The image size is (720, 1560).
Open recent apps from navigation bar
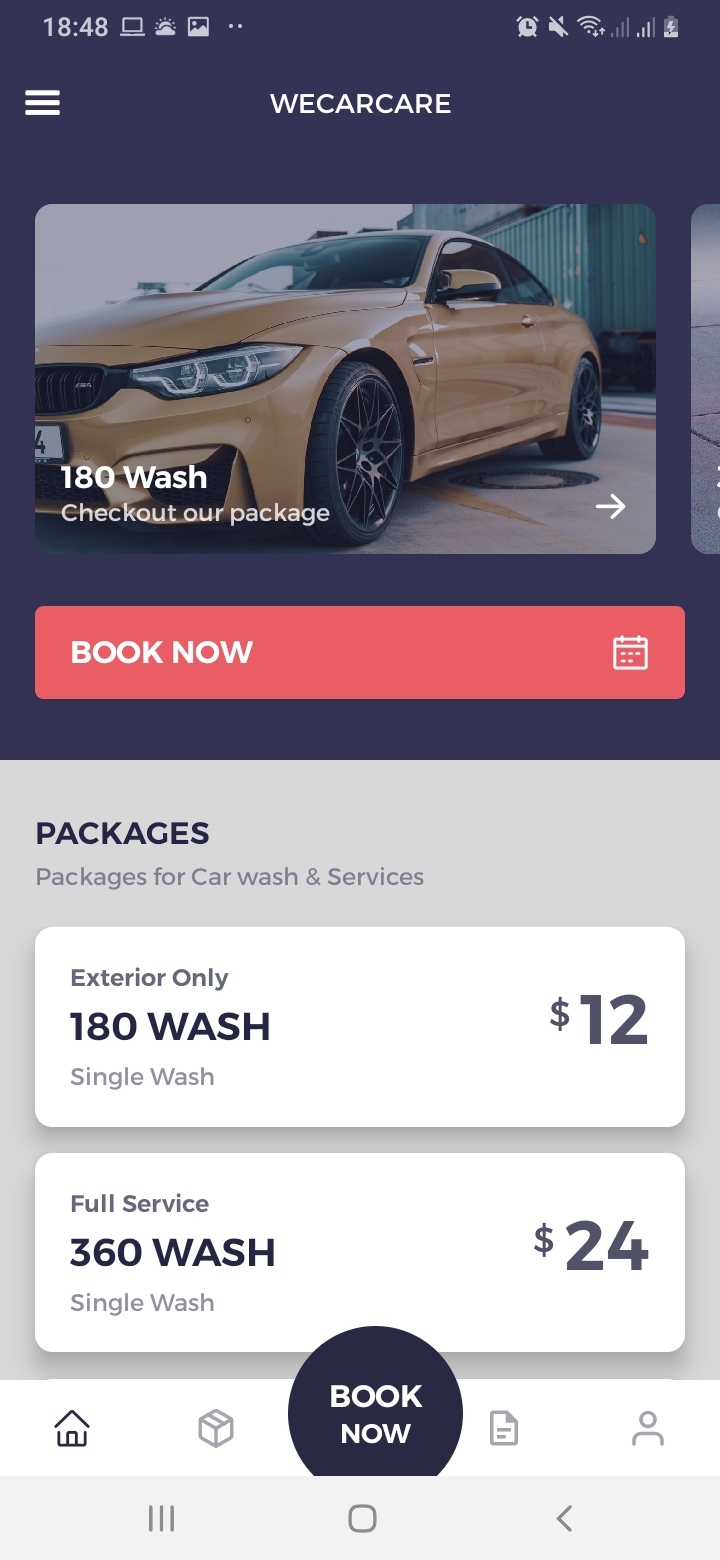click(161, 1519)
